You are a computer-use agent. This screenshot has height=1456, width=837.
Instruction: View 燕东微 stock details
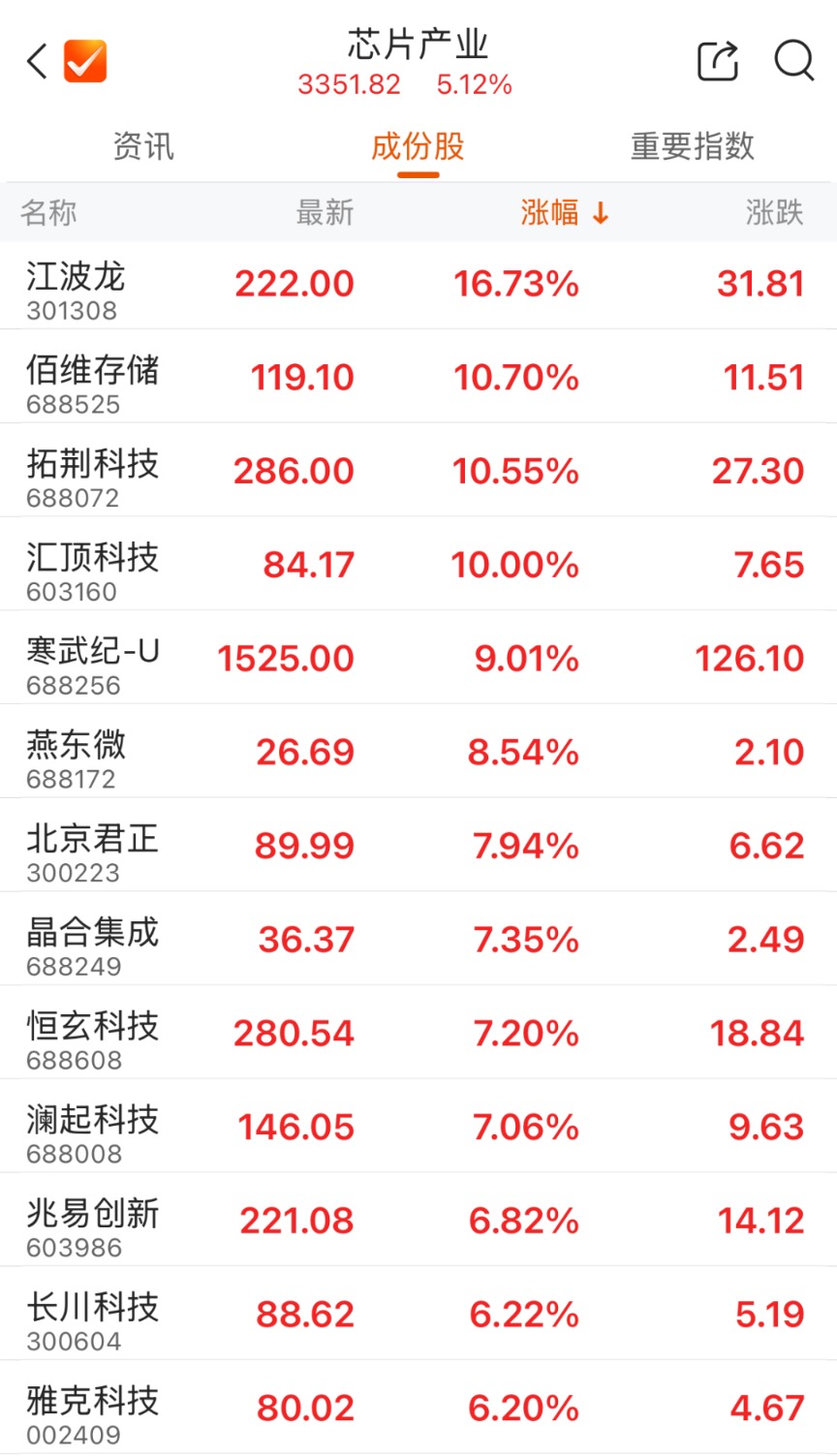pyautogui.click(x=418, y=753)
